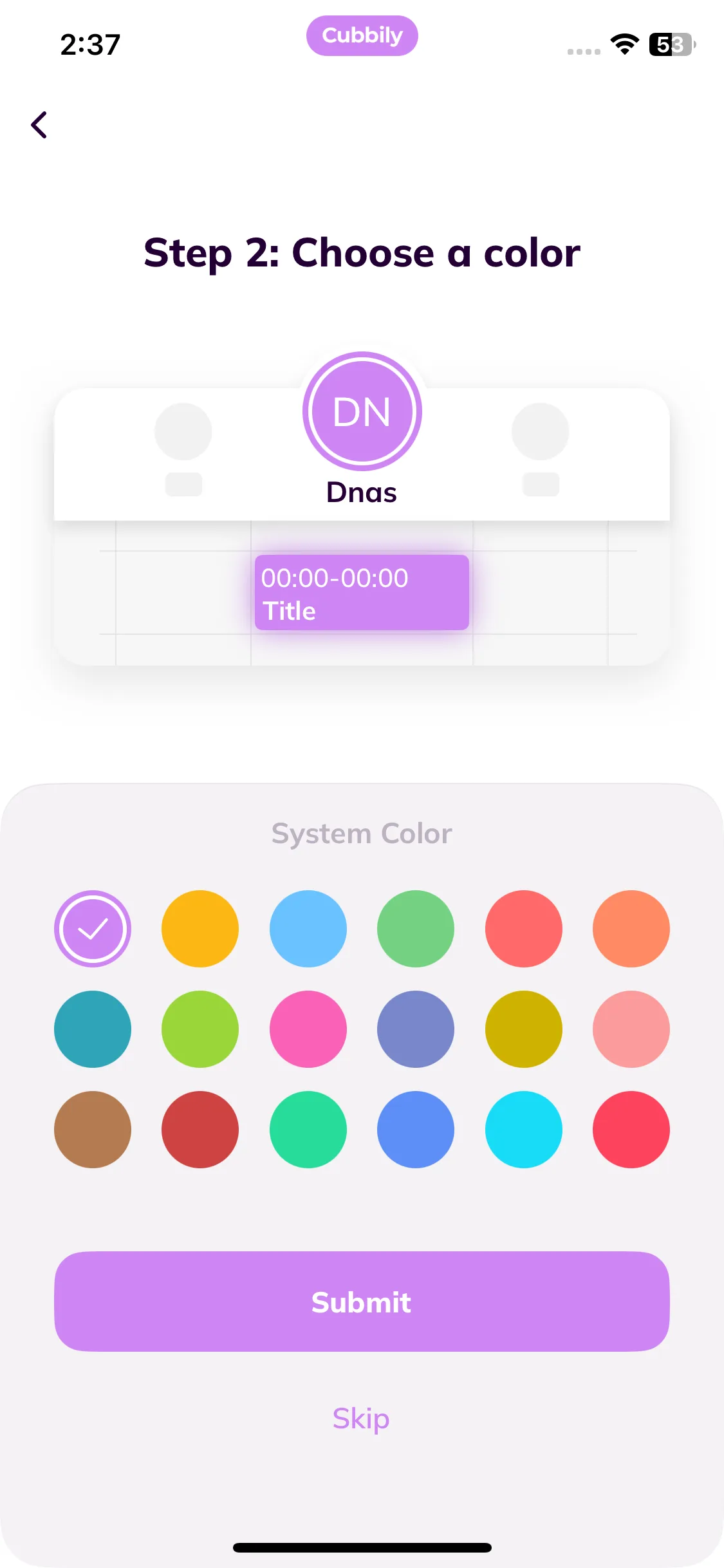724x1568 pixels.
Task: Select the selected purple color swatch
Action: [x=93, y=929]
